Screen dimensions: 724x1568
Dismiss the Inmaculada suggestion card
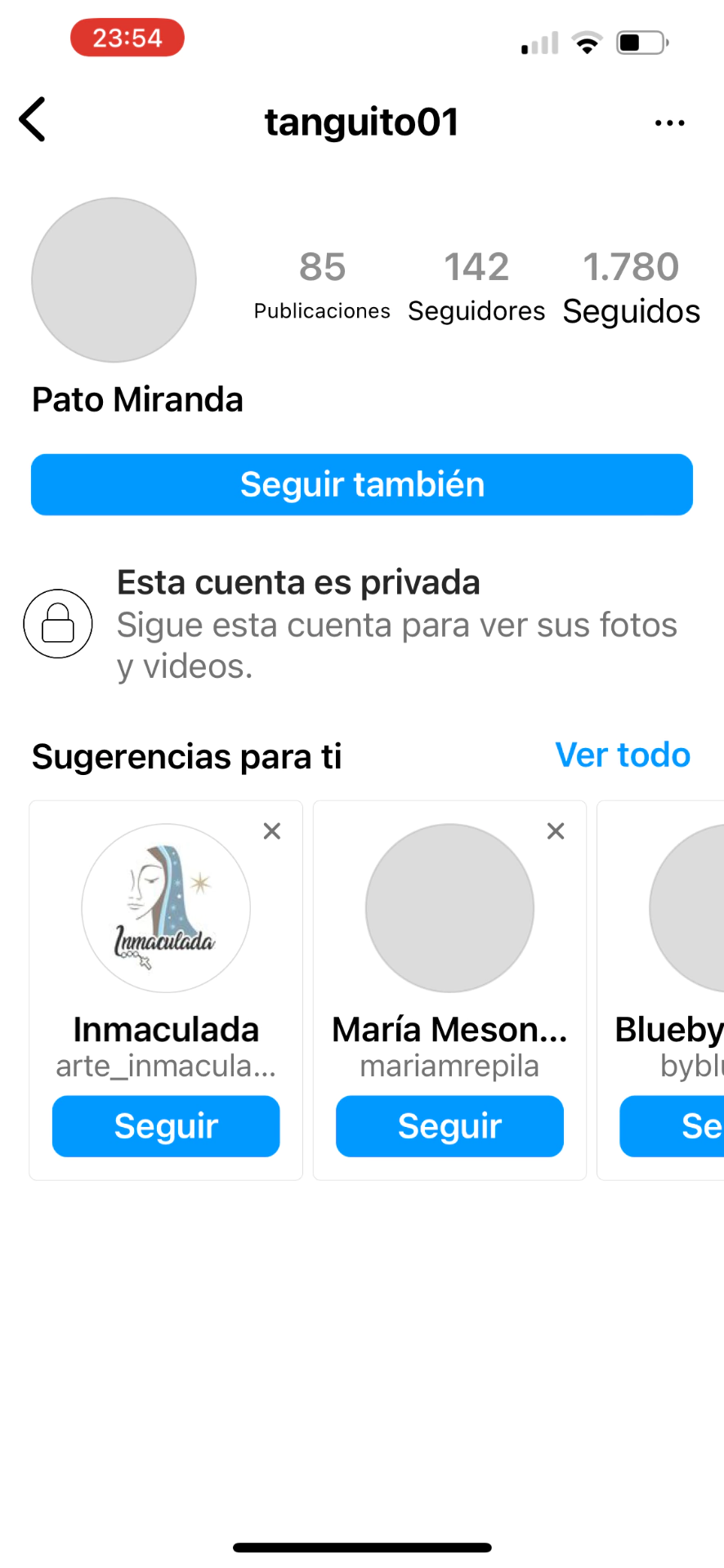272,831
